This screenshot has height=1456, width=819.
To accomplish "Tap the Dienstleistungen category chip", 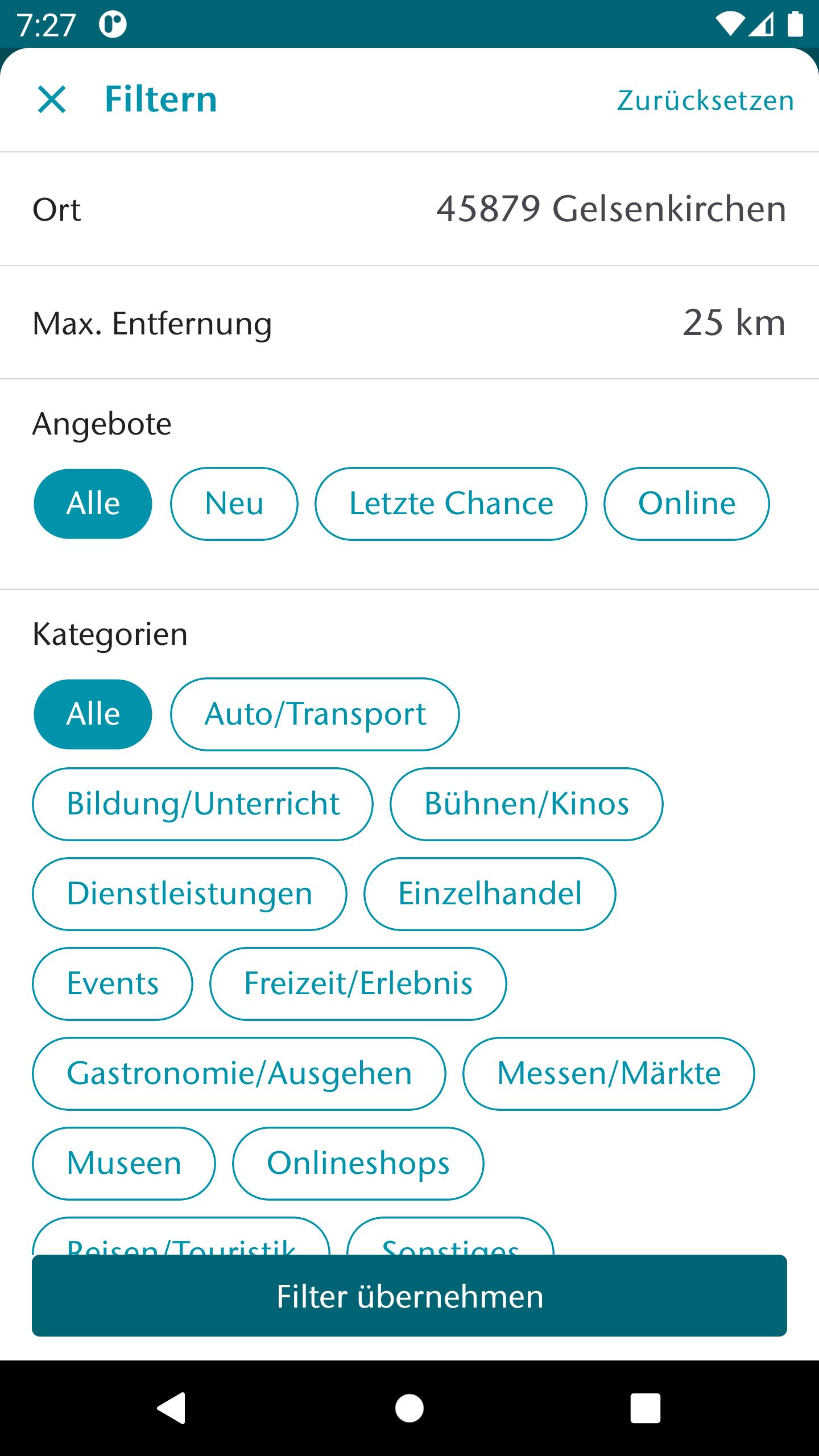I will (189, 894).
